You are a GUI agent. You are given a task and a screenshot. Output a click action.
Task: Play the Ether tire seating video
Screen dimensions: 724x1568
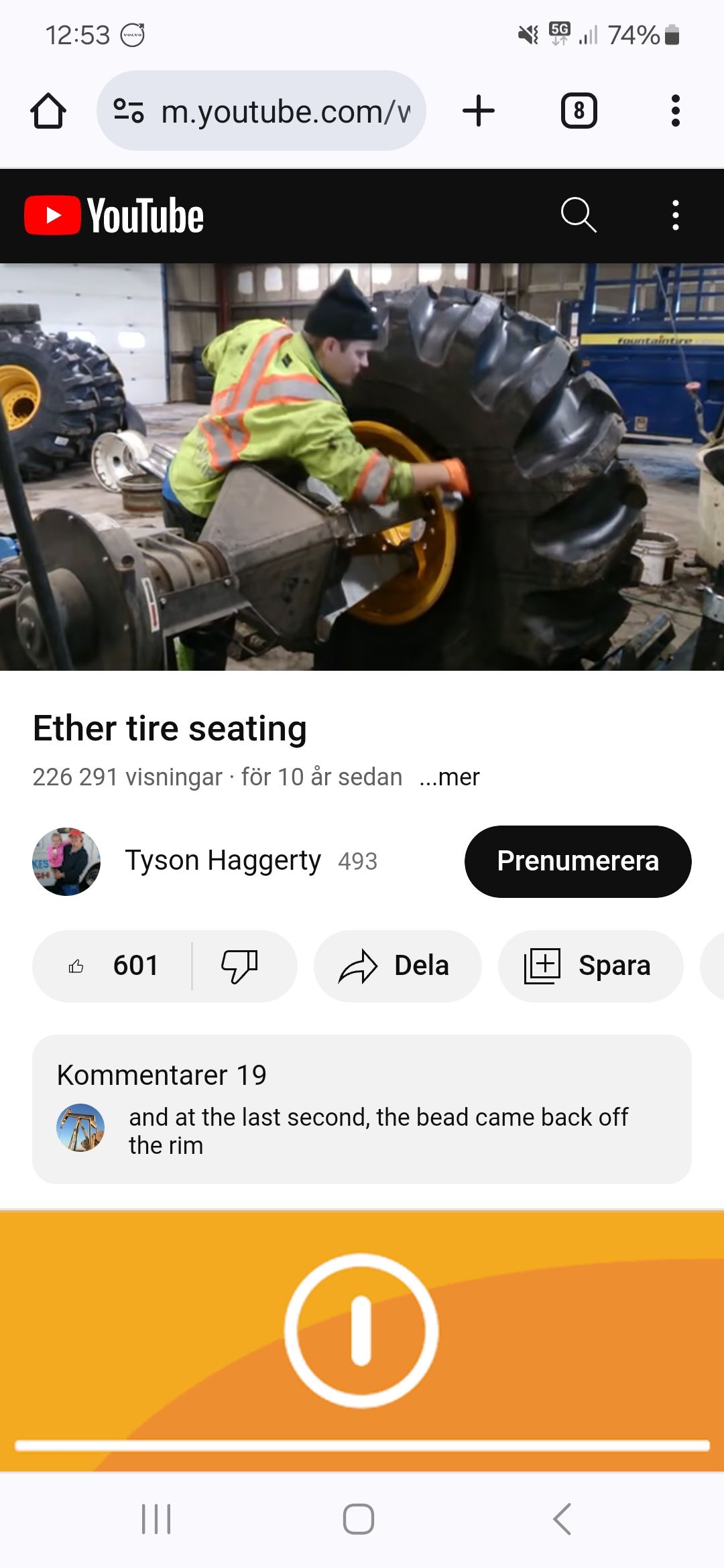click(x=362, y=466)
